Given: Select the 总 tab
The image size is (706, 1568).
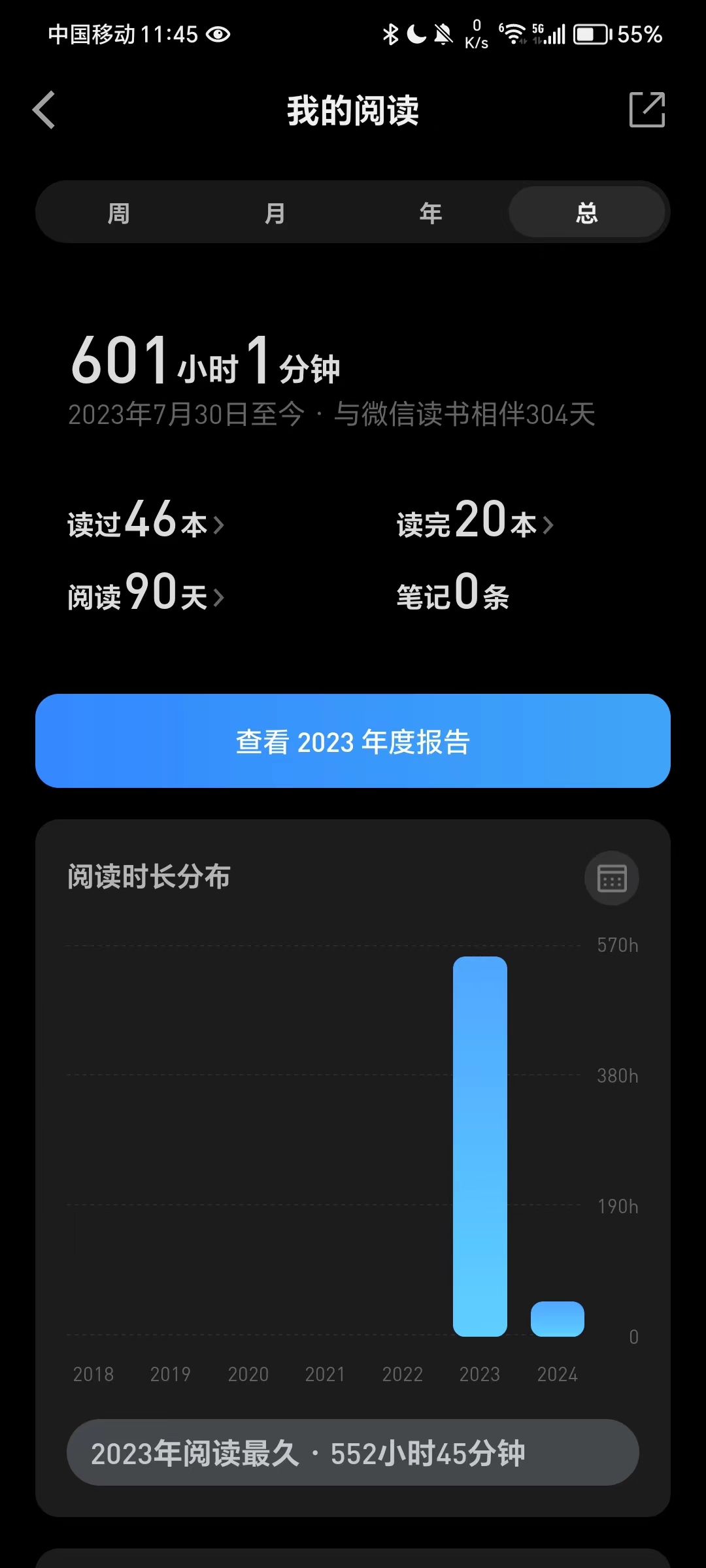Looking at the screenshot, I should point(586,213).
